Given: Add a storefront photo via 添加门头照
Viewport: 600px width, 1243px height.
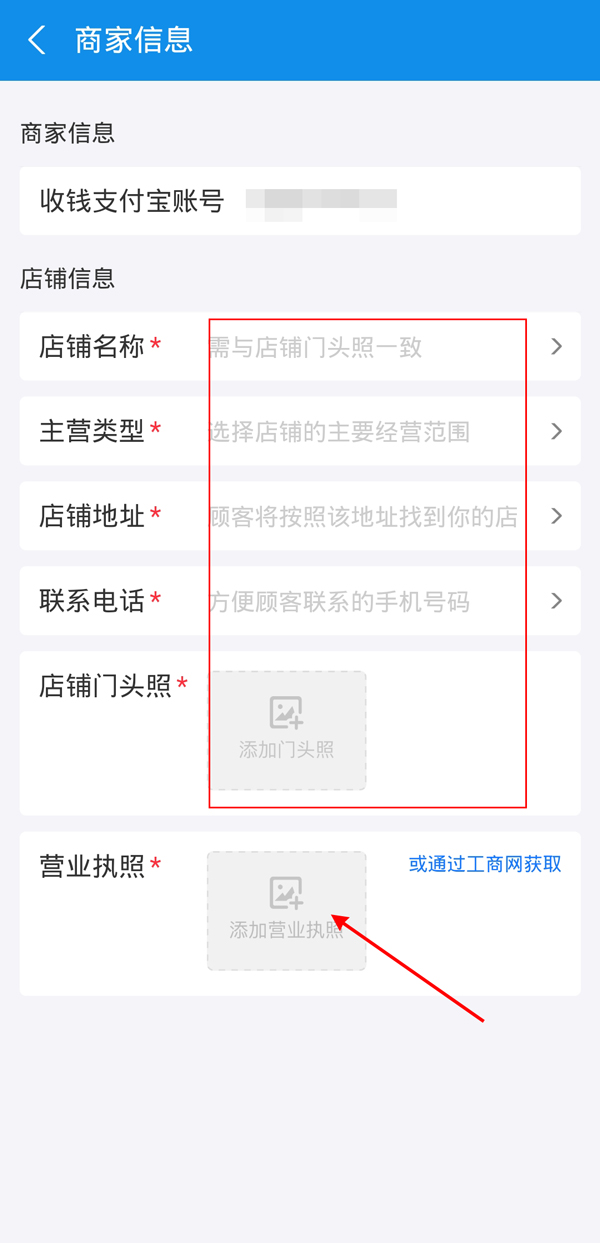Looking at the screenshot, I should click(287, 731).
